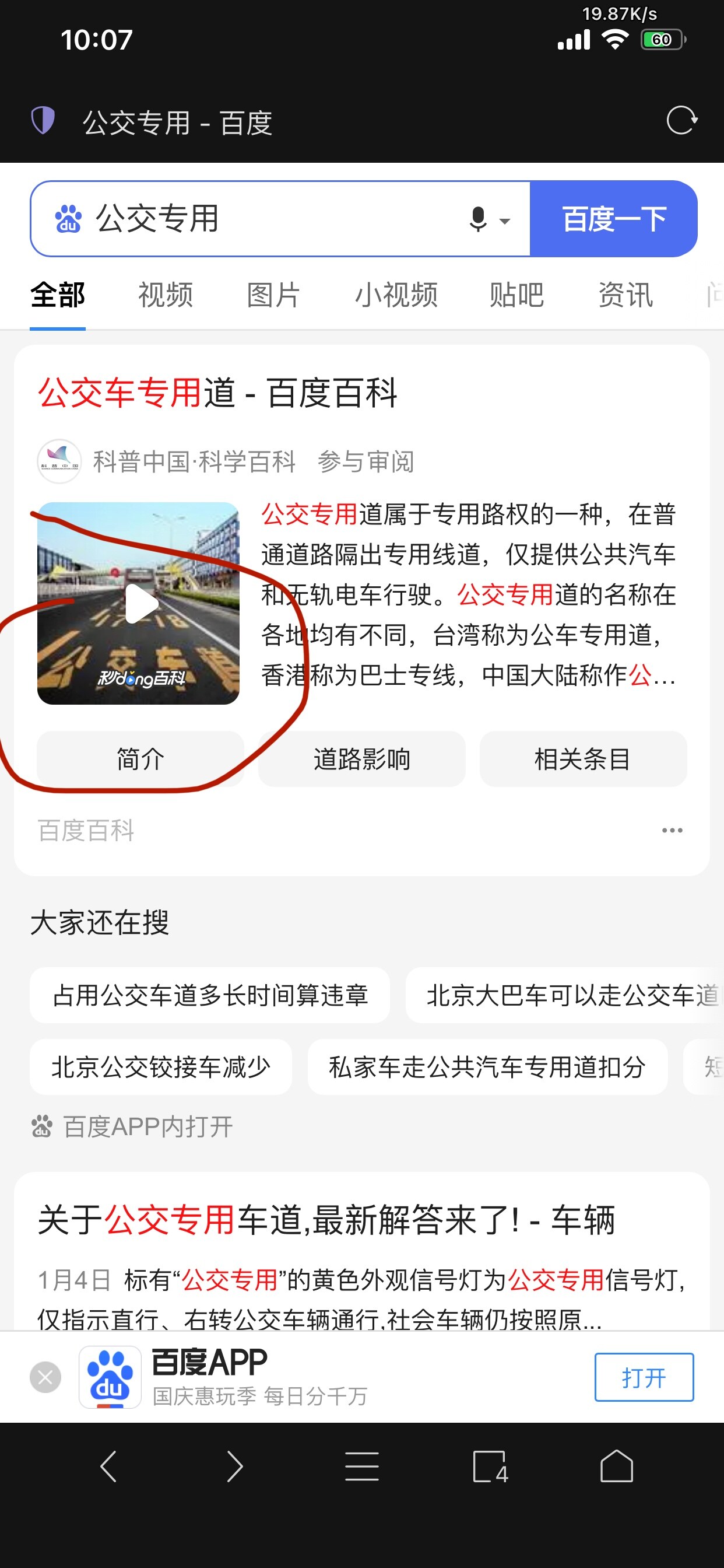Open the three-dot menu on the 百科 card
The width and height of the screenshot is (724, 1568).
[672, 830]
